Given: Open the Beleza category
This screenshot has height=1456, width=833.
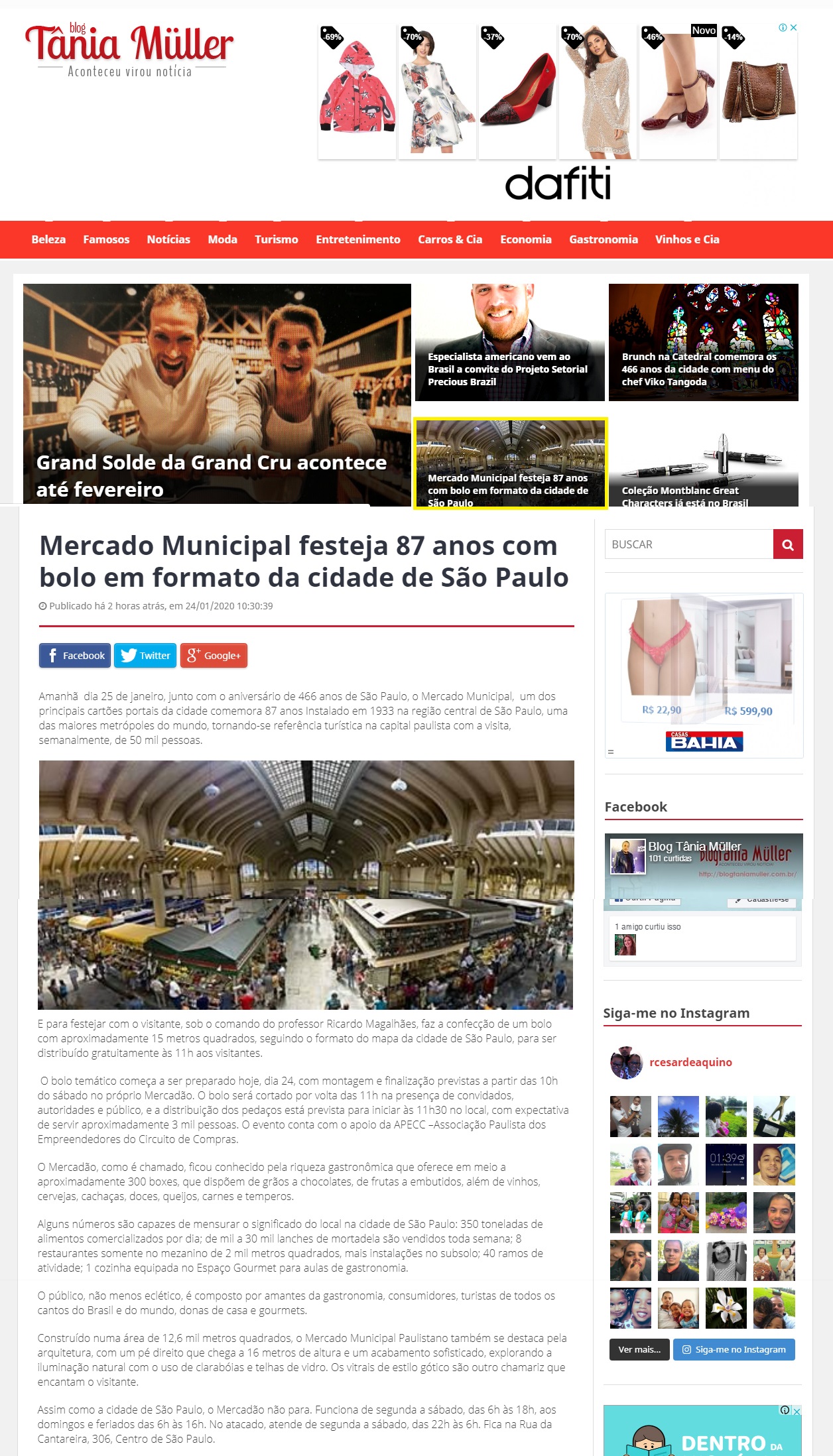Looking at the screenshot, I should (x=48, y=239).
